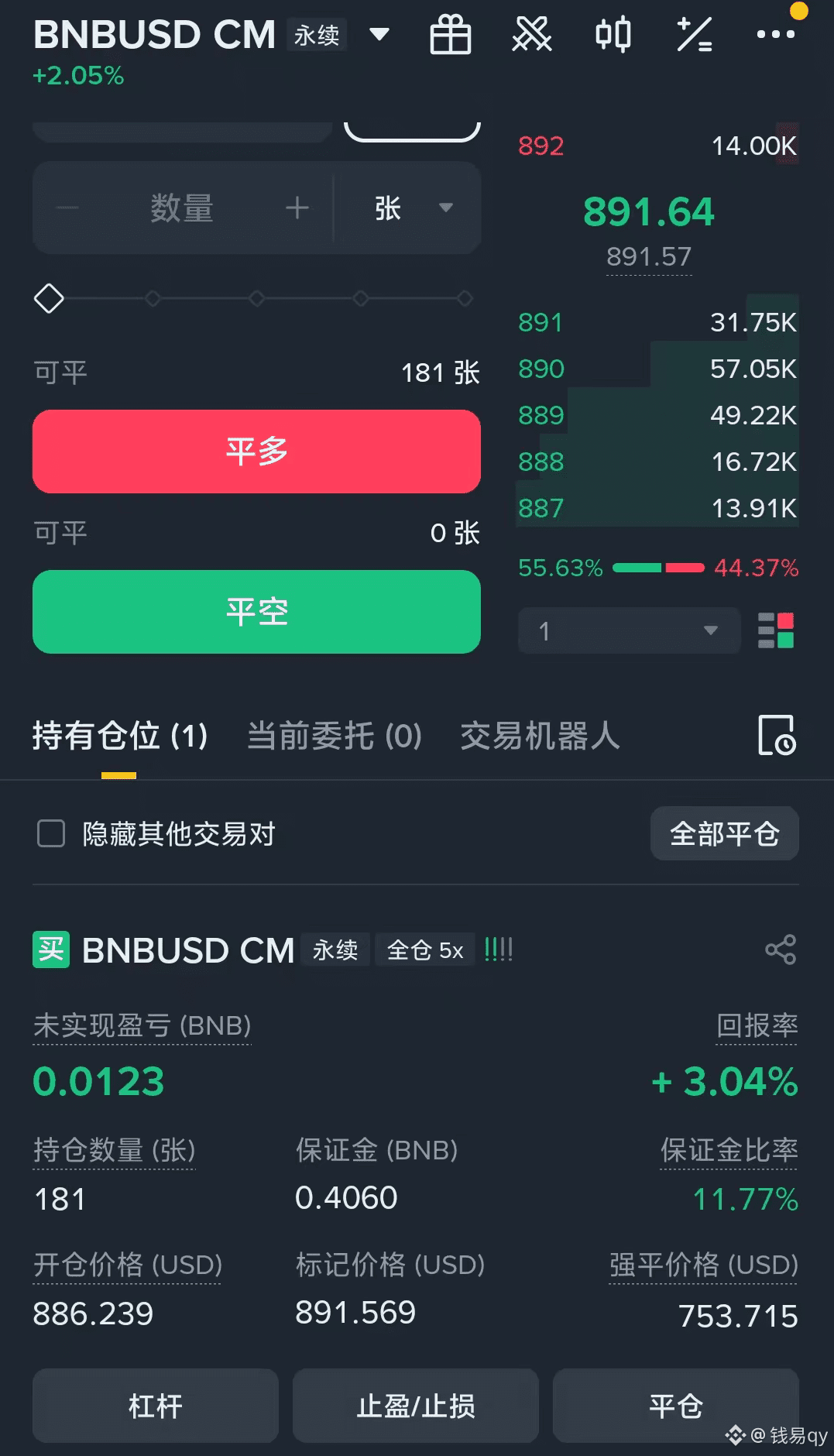Check the 隐藏其他交易对 checkbox

pos(51,834)
